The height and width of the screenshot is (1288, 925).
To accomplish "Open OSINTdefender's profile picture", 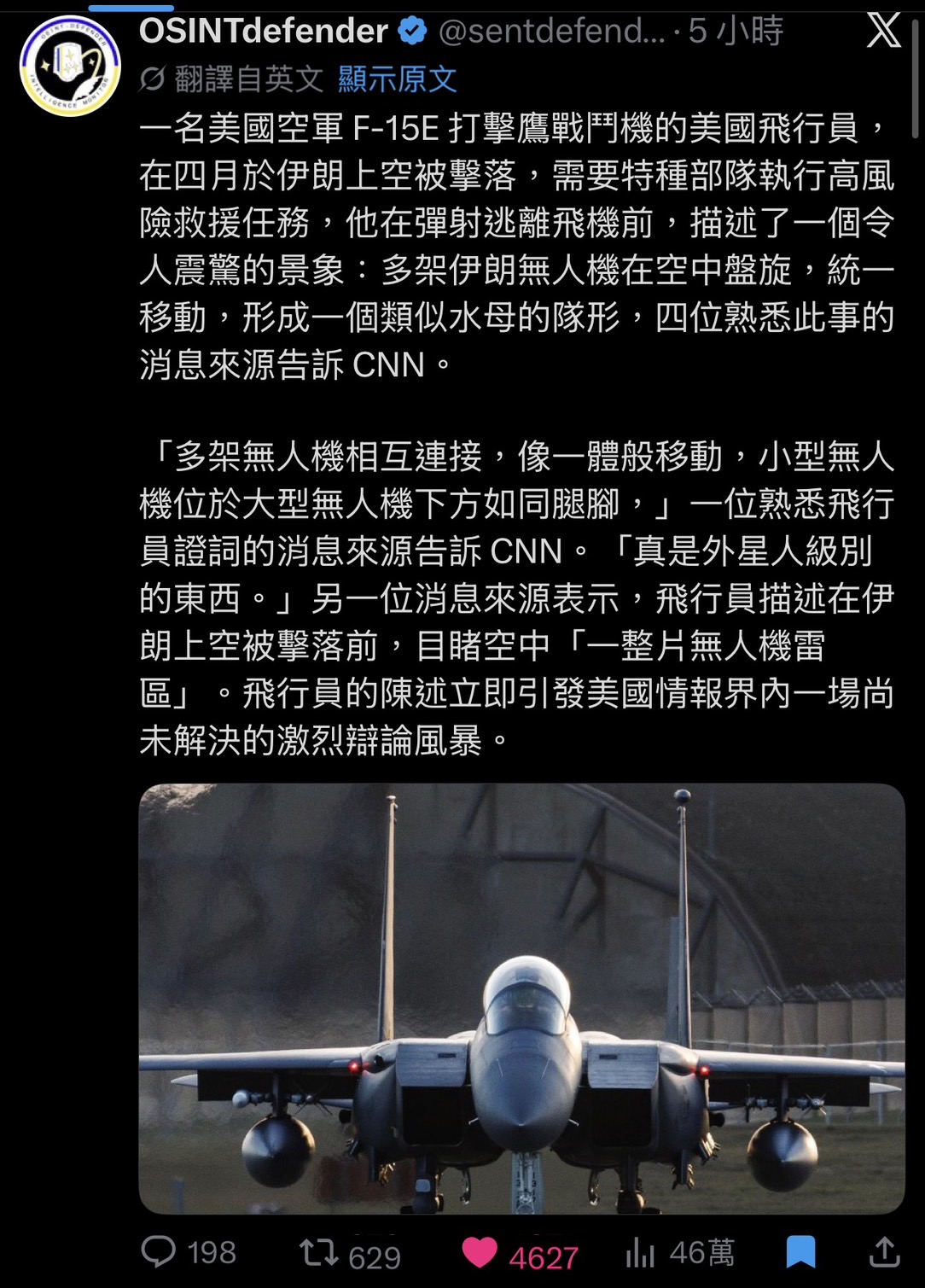I will pyautogui.click(x=70, y=66).
